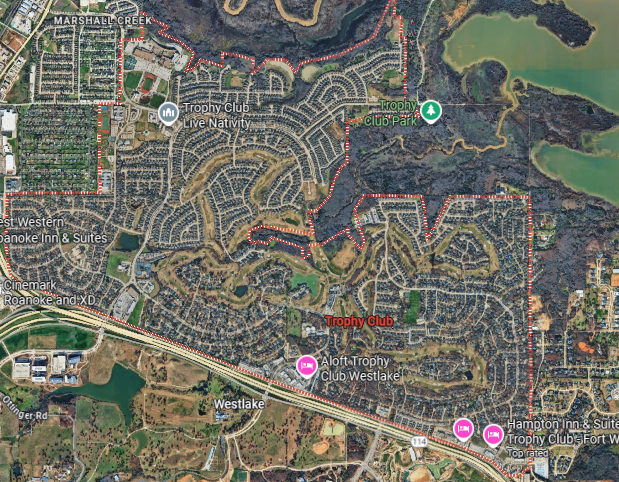619x482 pixels.
Task: Select the unlabeled hotel pin beside Hampton Inn
Action: 463,429
